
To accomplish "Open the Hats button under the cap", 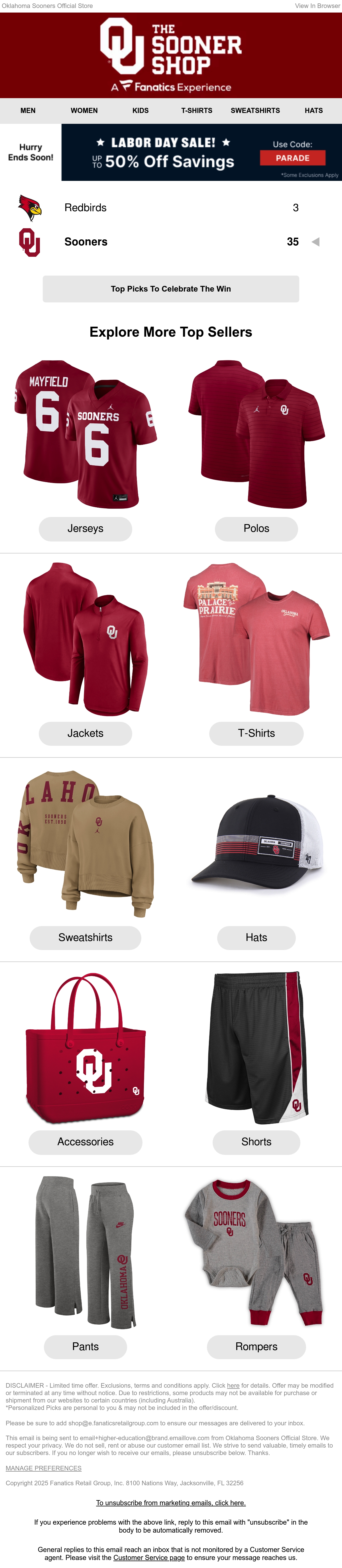I will coord(256,938).
